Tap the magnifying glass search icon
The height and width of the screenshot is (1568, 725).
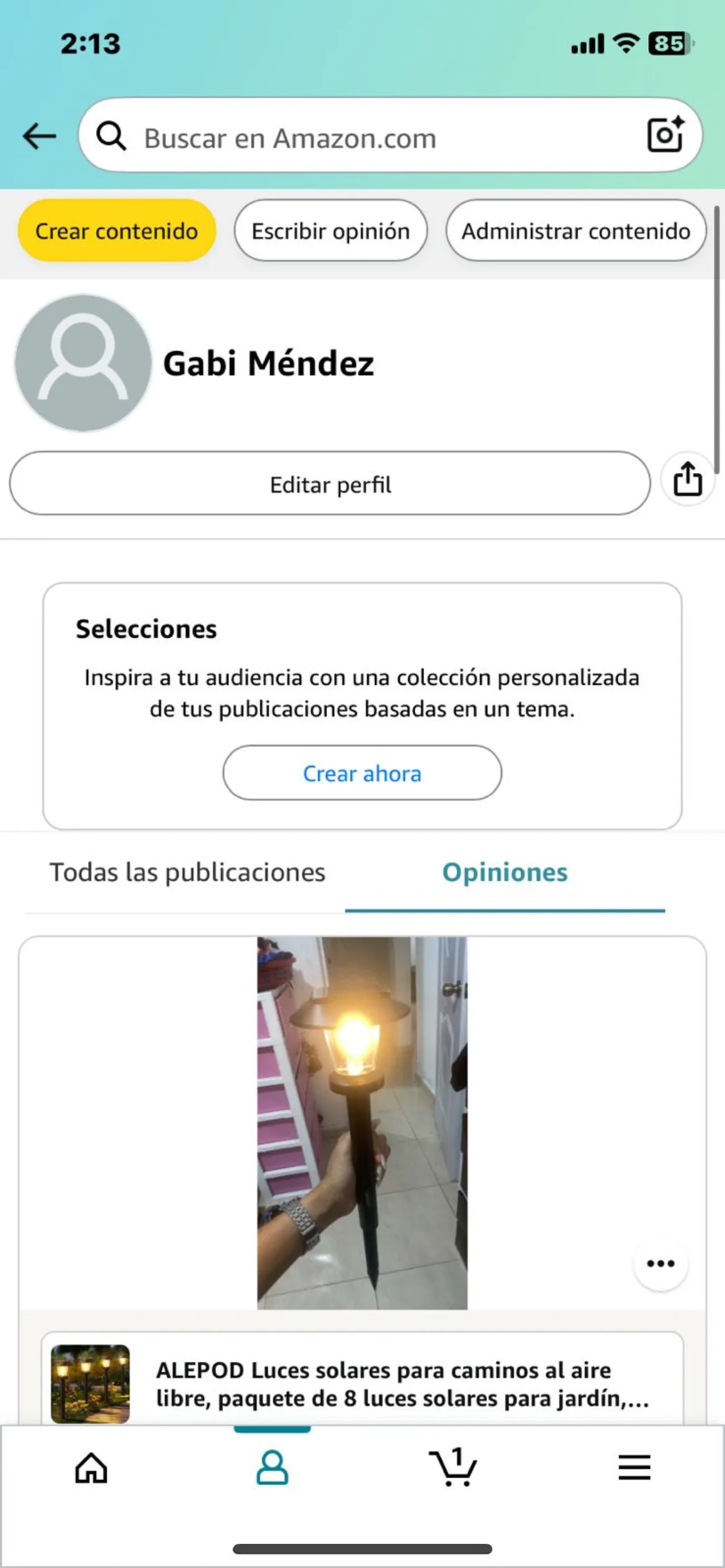click(112, 137)
